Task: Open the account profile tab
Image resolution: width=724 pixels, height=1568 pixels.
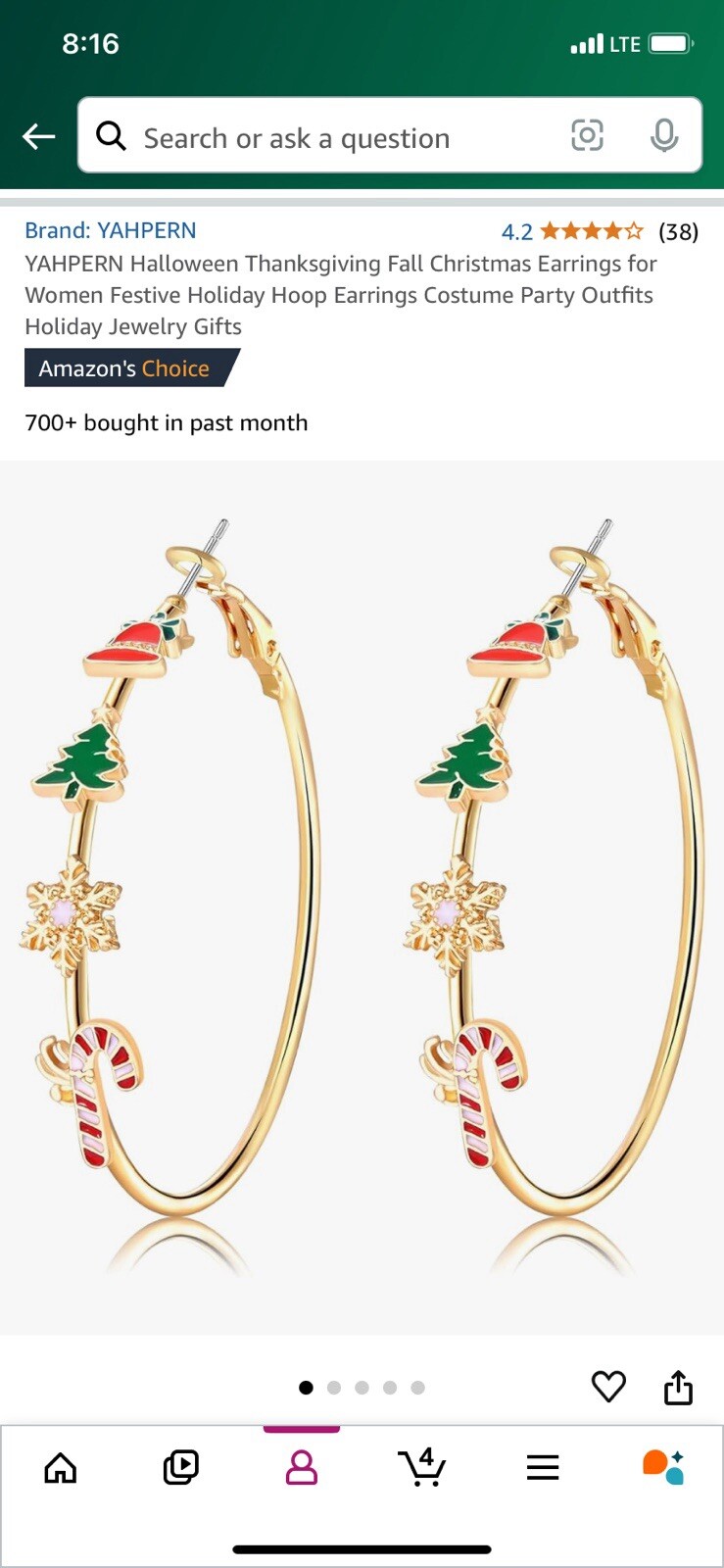Action: [302, 1467]
